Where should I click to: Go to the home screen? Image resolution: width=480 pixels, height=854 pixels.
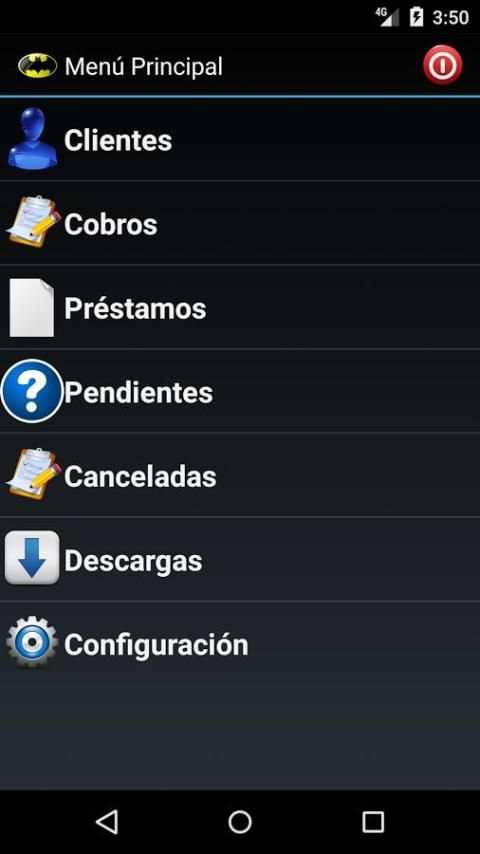pyautogui.click(x=240, y=822)
